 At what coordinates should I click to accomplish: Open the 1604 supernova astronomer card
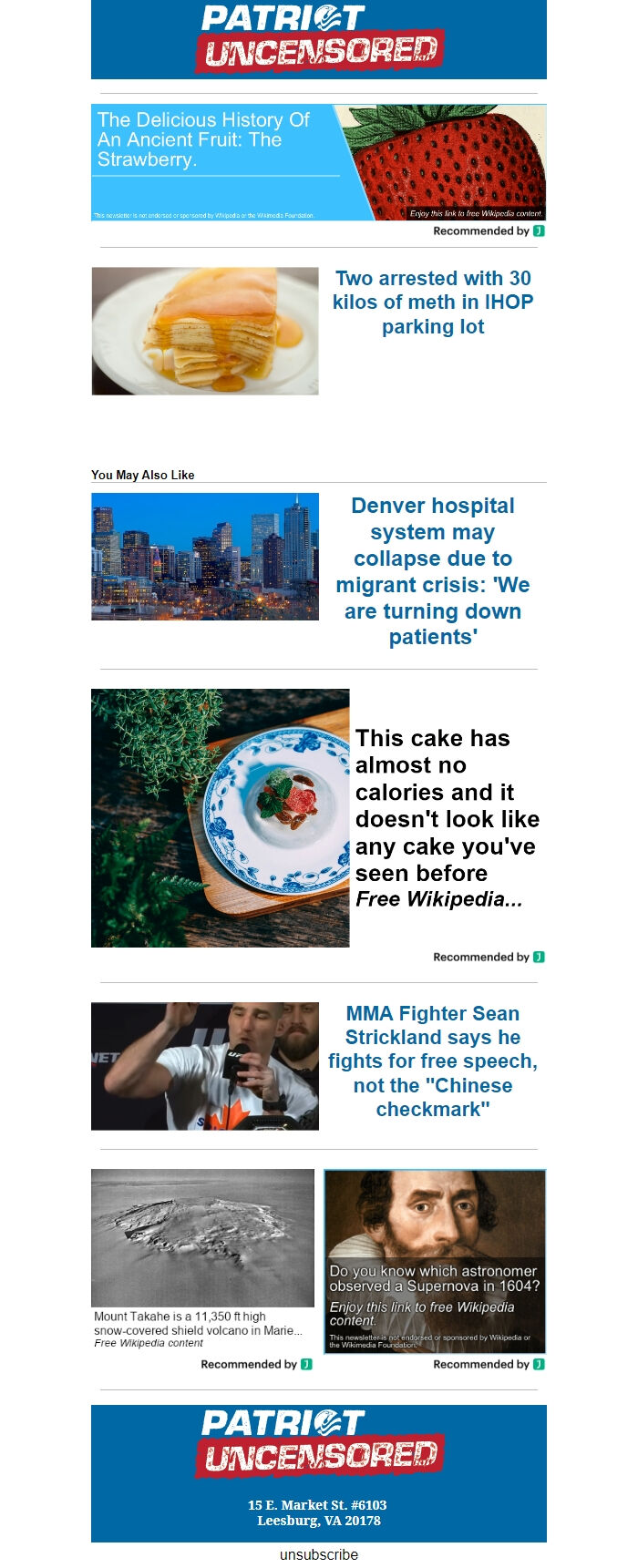[435, 1261]
